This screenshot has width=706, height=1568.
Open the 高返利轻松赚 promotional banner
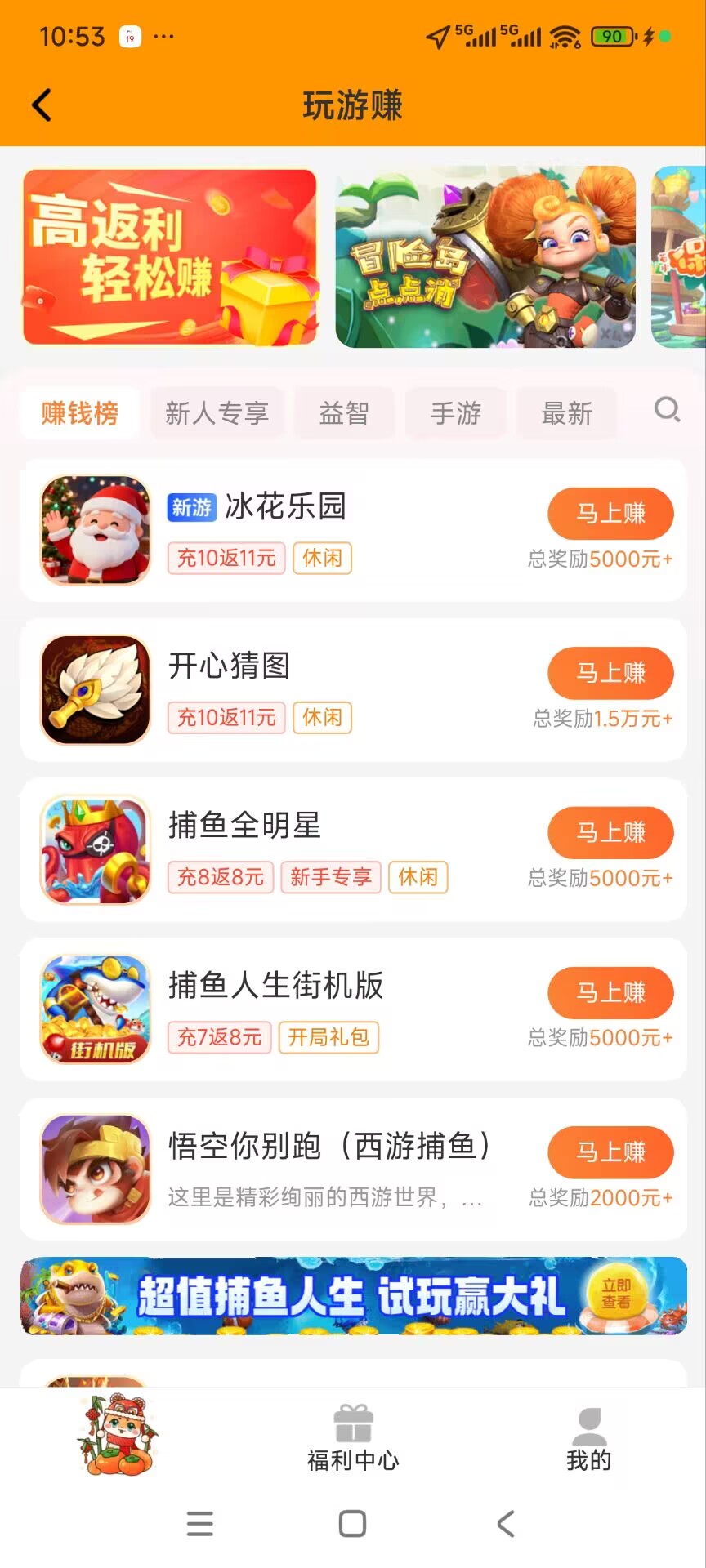click(169, 257)
